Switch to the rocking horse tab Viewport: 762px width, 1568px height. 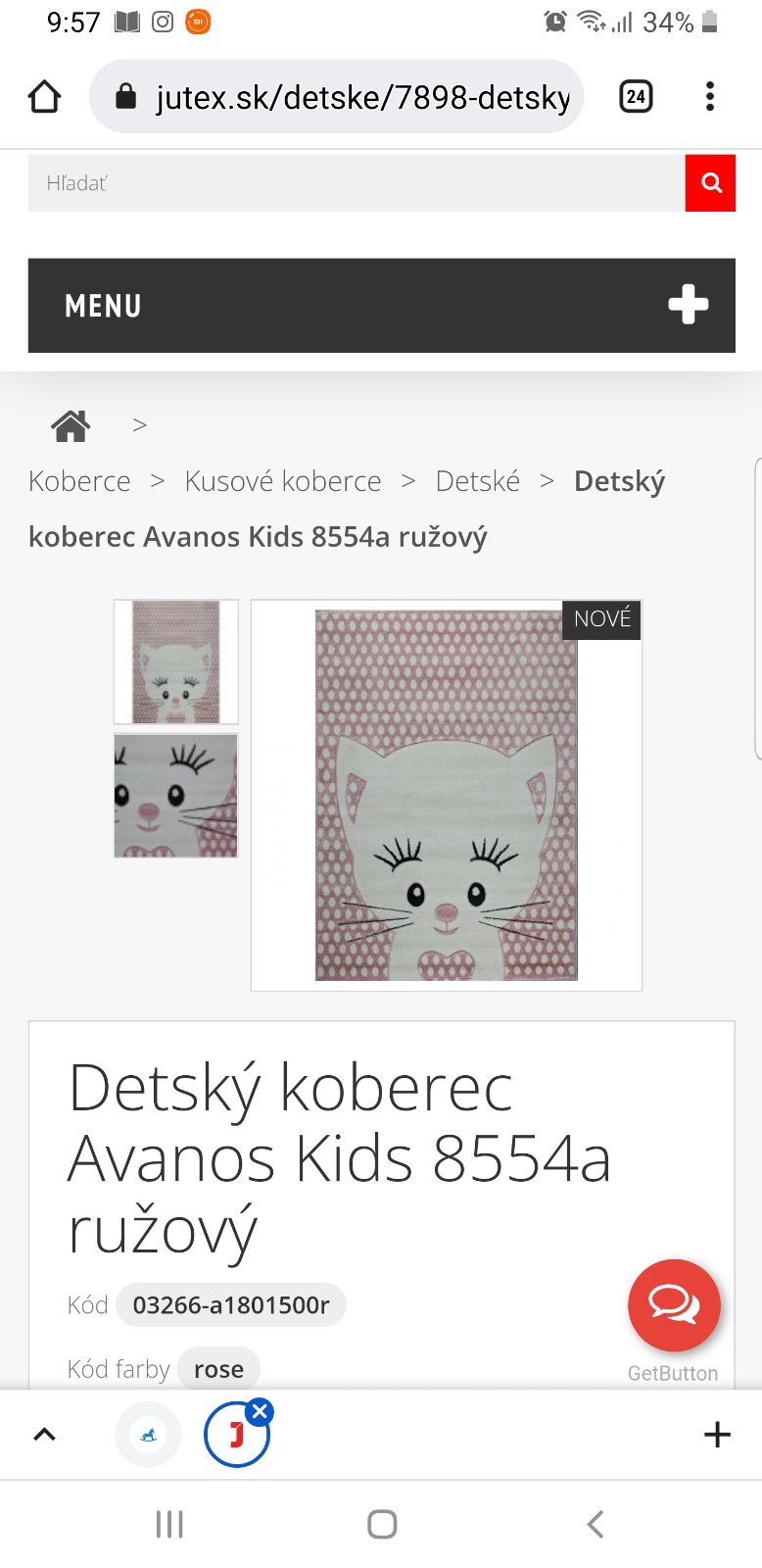[x=148, y=1435]
